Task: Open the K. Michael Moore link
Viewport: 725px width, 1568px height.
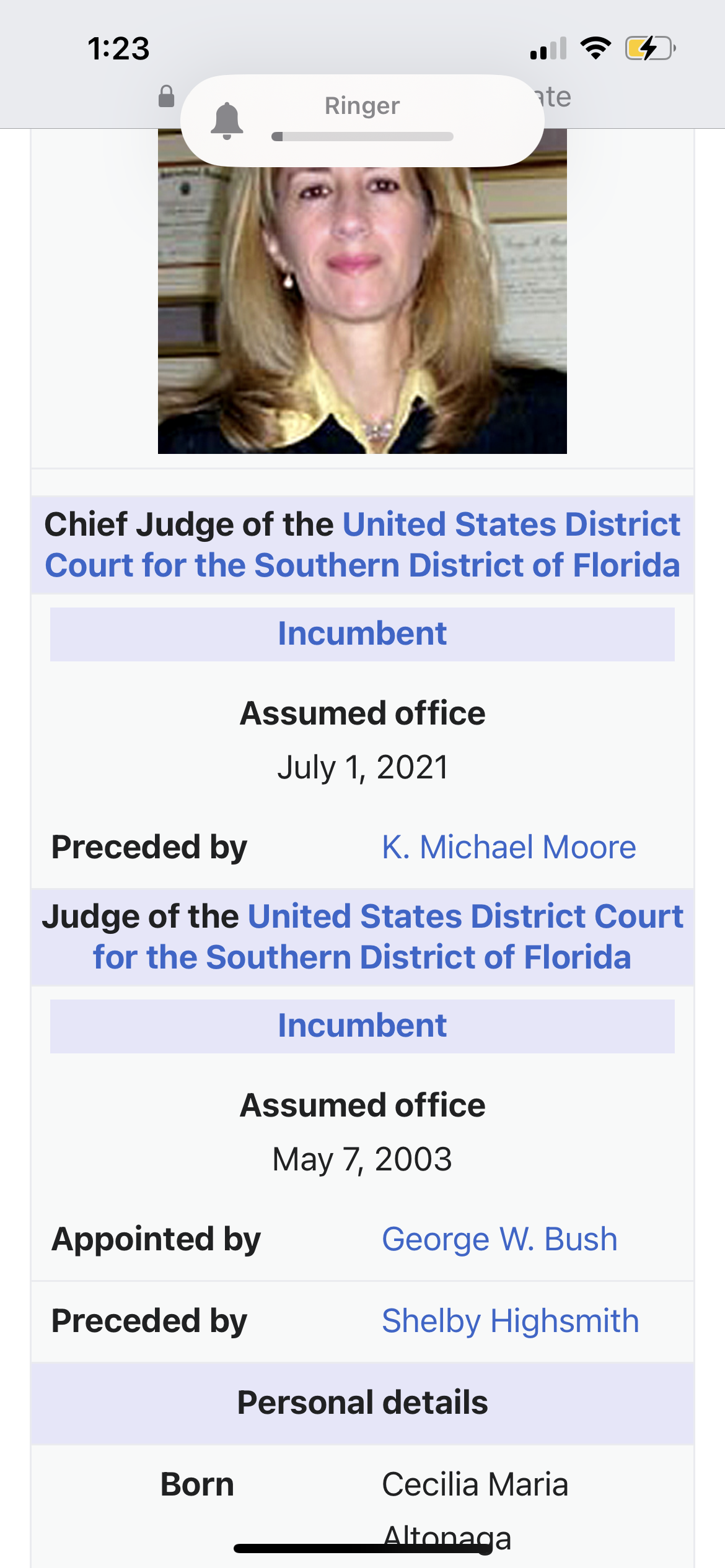Action: [x=509, y=847]
